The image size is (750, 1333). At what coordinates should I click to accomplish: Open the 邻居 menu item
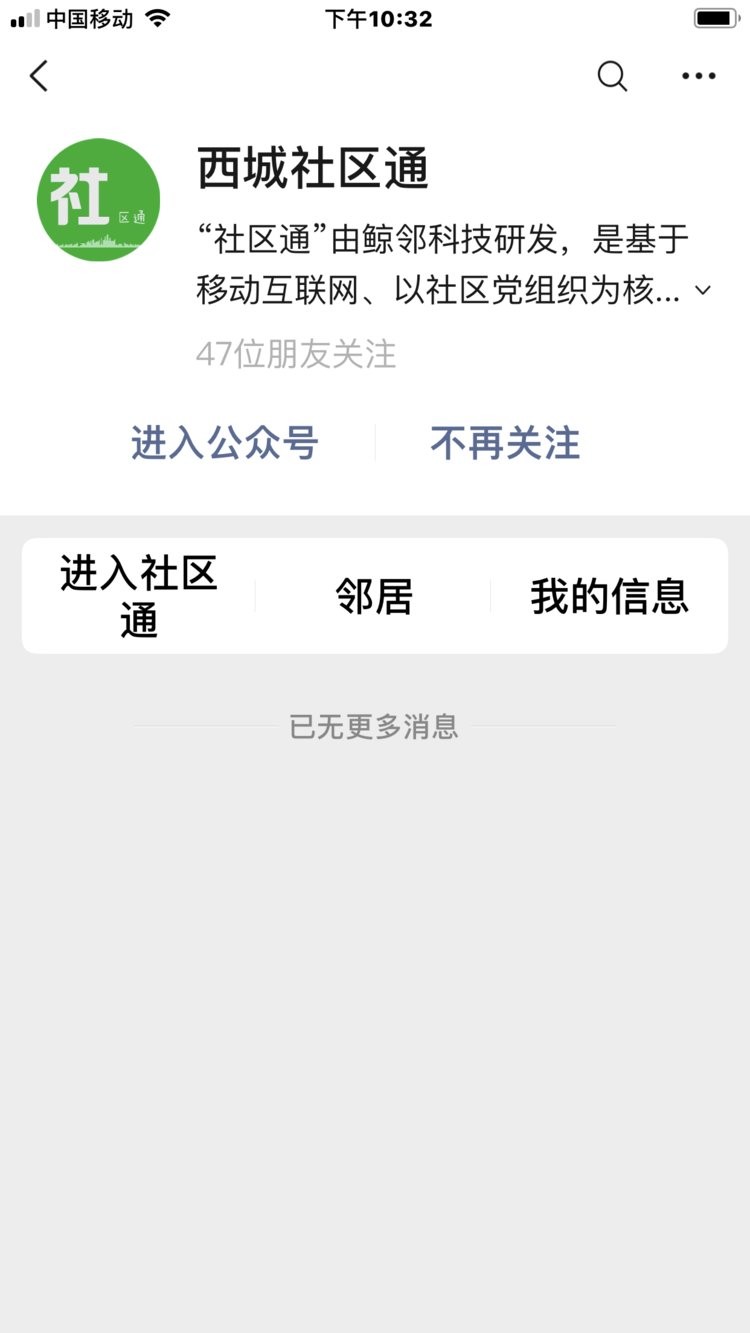click(x=374, y=594)
